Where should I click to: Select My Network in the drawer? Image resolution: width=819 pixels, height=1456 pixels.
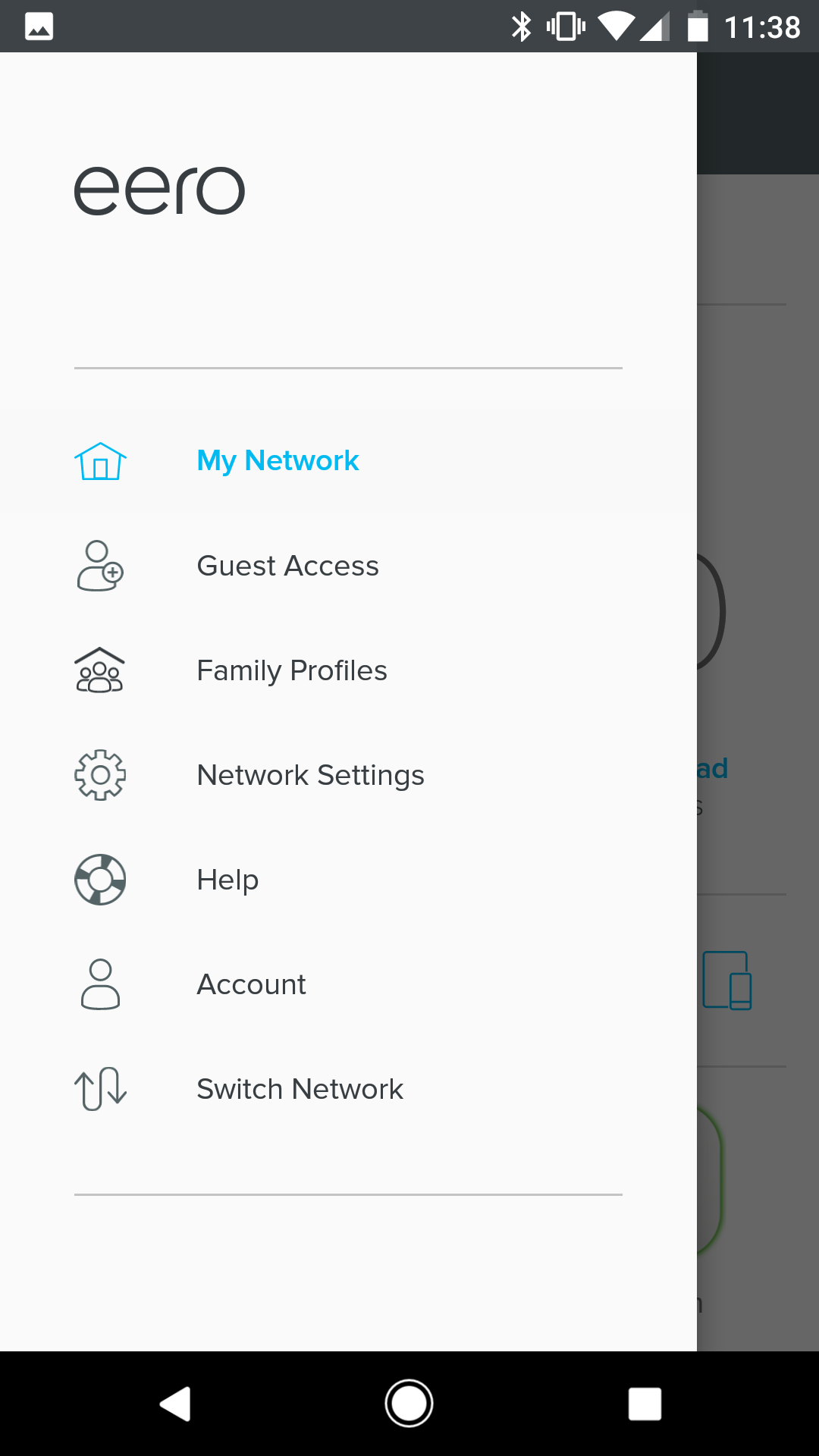point(278,461)
